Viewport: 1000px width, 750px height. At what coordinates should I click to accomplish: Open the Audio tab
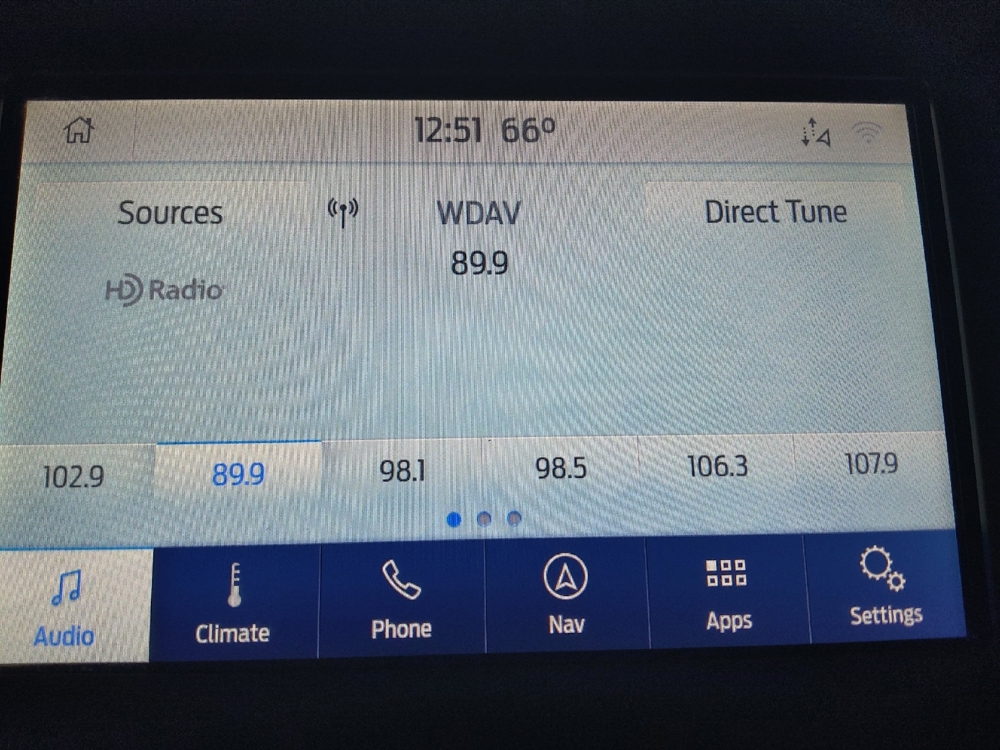[66, 608]
